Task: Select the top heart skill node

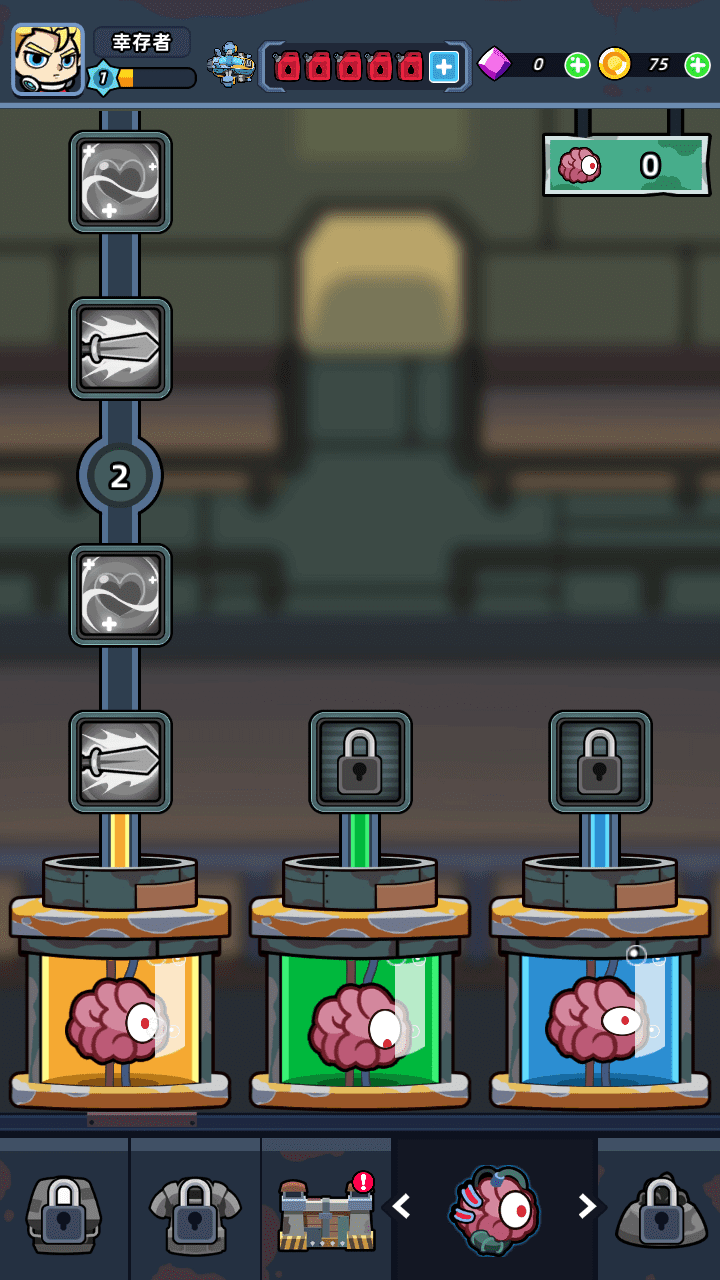Action: pyautogui.click(x=120, y=182)
